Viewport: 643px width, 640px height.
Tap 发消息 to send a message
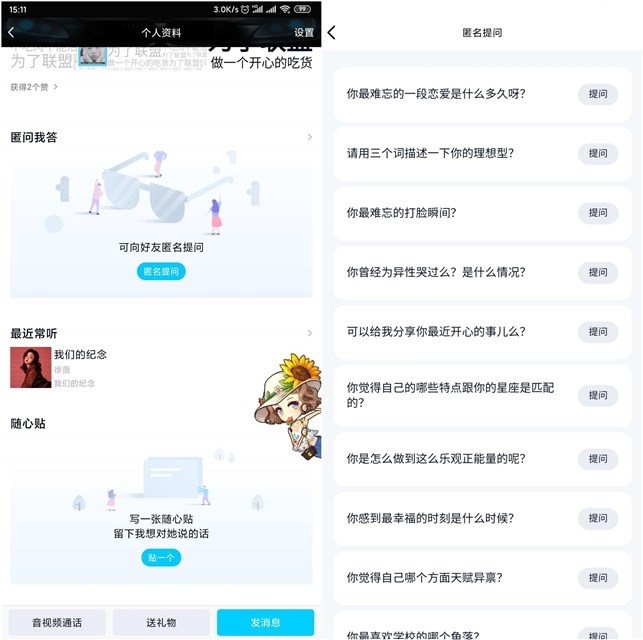(265, 623)
